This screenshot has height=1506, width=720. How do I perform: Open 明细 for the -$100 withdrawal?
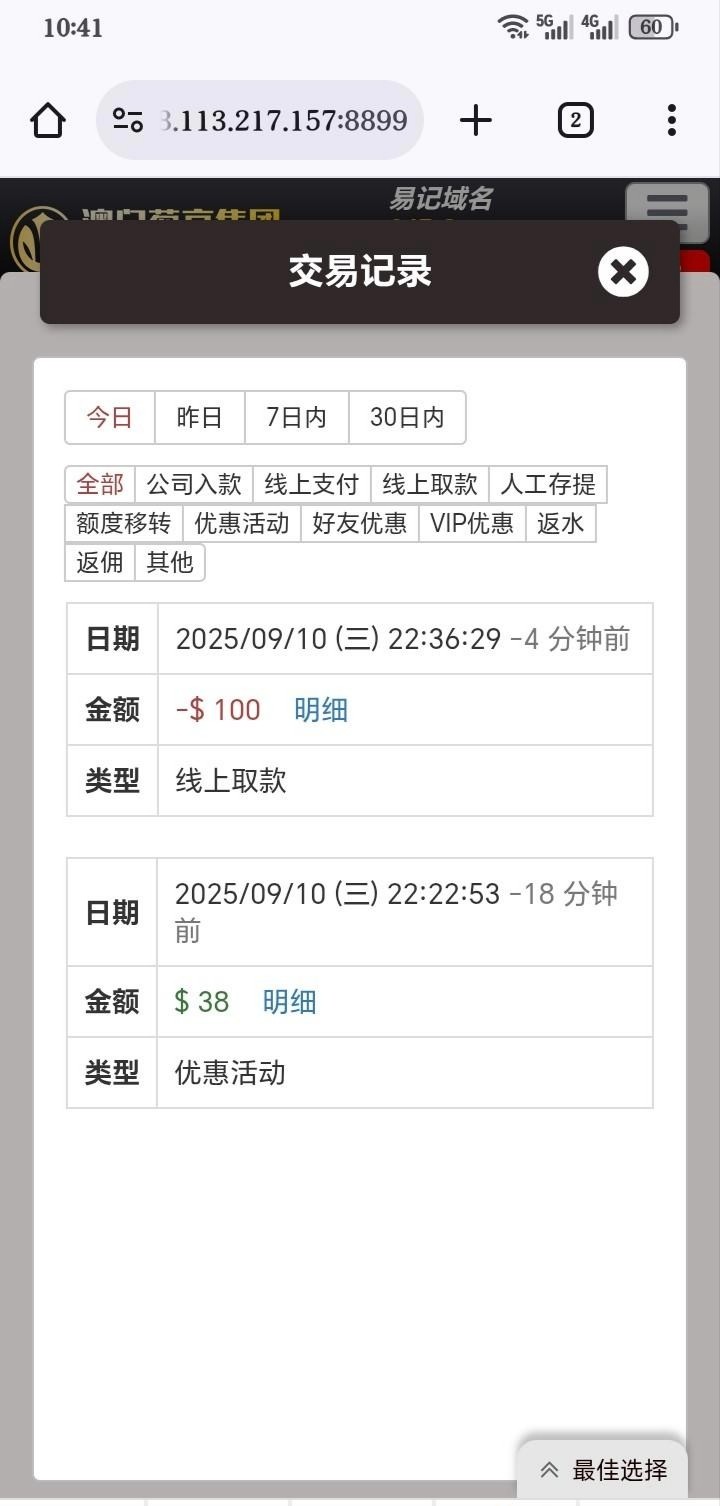point(321,710)
